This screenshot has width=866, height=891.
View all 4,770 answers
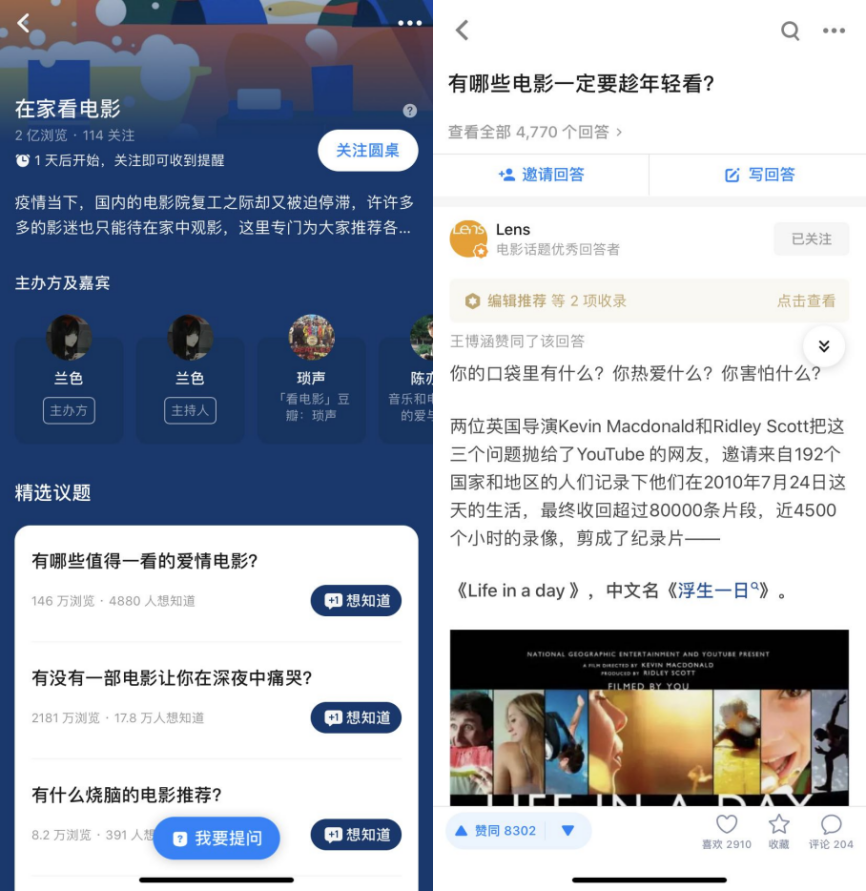535,132
